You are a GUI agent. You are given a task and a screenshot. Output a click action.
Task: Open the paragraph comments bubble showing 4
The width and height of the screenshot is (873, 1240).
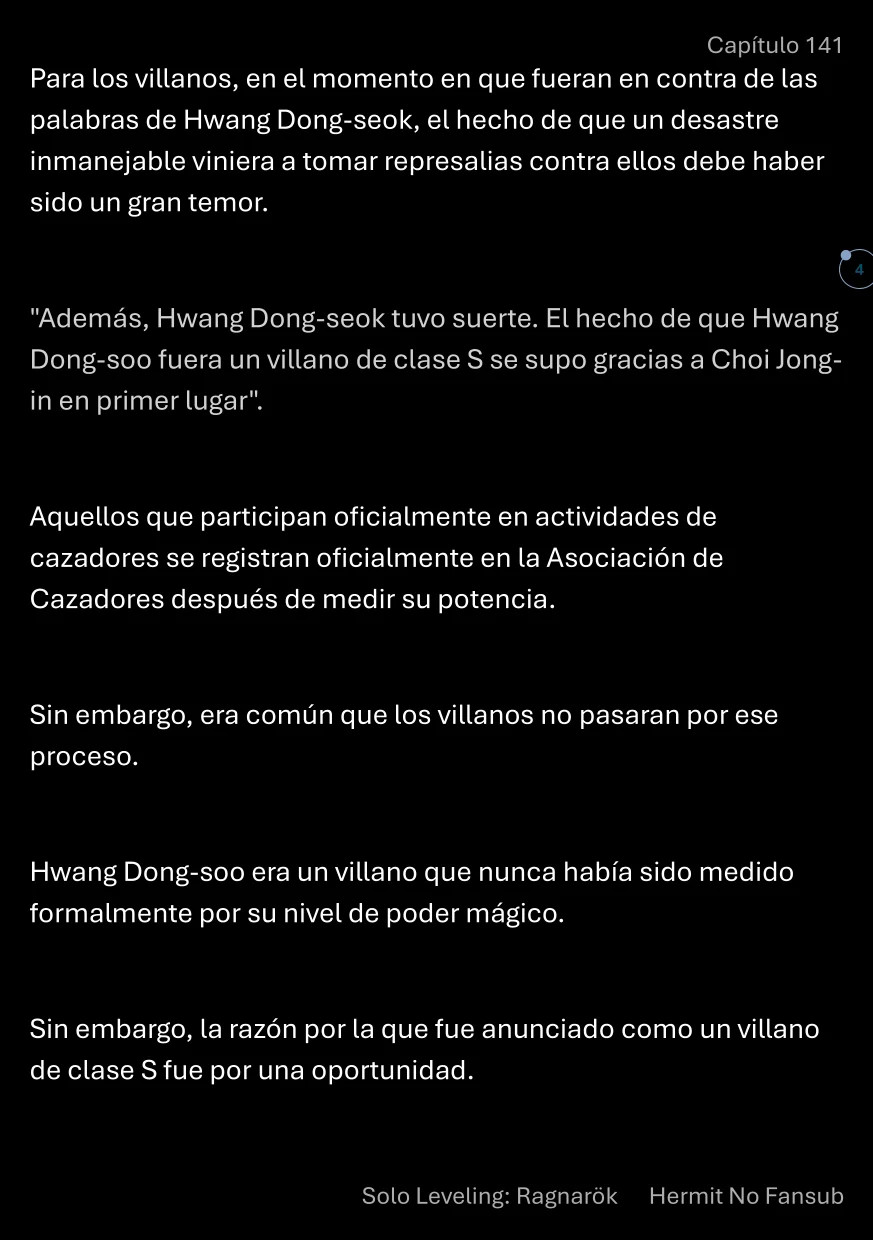click(857, 270)
